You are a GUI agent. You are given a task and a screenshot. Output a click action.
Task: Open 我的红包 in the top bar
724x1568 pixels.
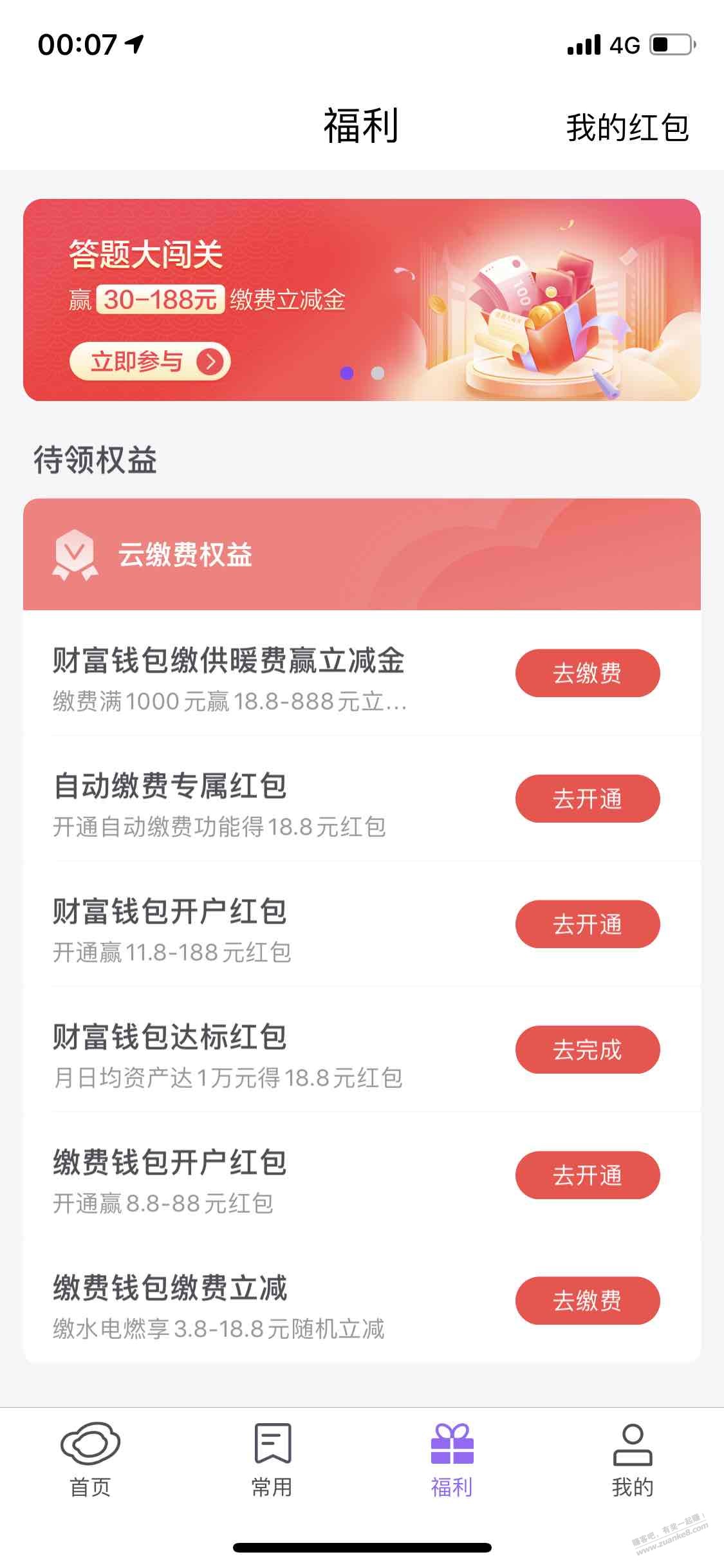click(x=627, y=127)
